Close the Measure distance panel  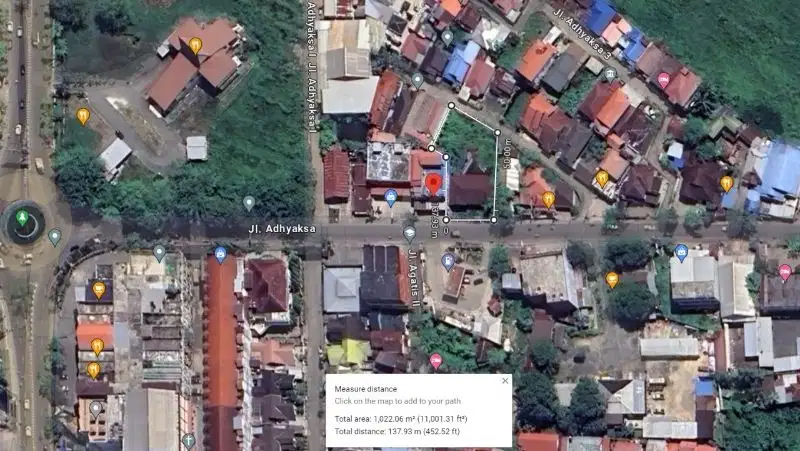[x=505, y=381]
